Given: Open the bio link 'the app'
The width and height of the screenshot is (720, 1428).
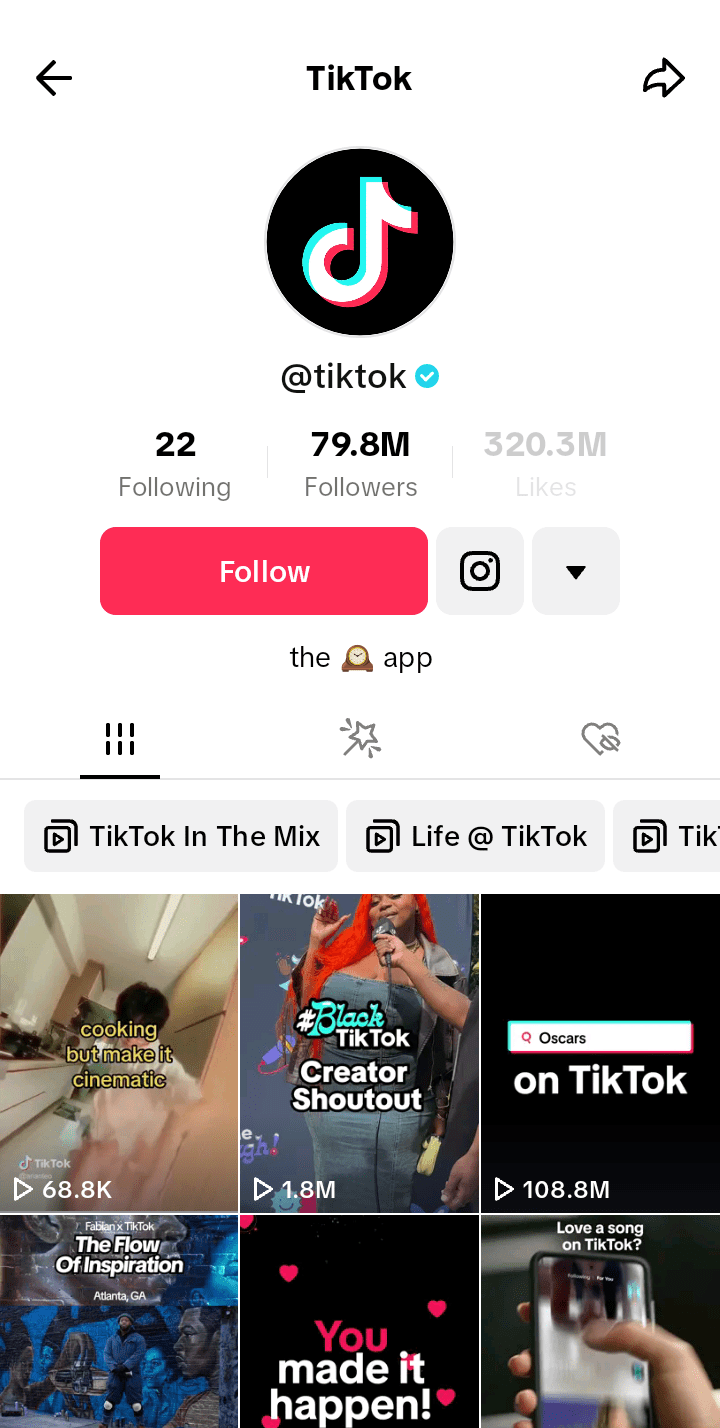Looking at the screenshot, I should pos(360,657).
